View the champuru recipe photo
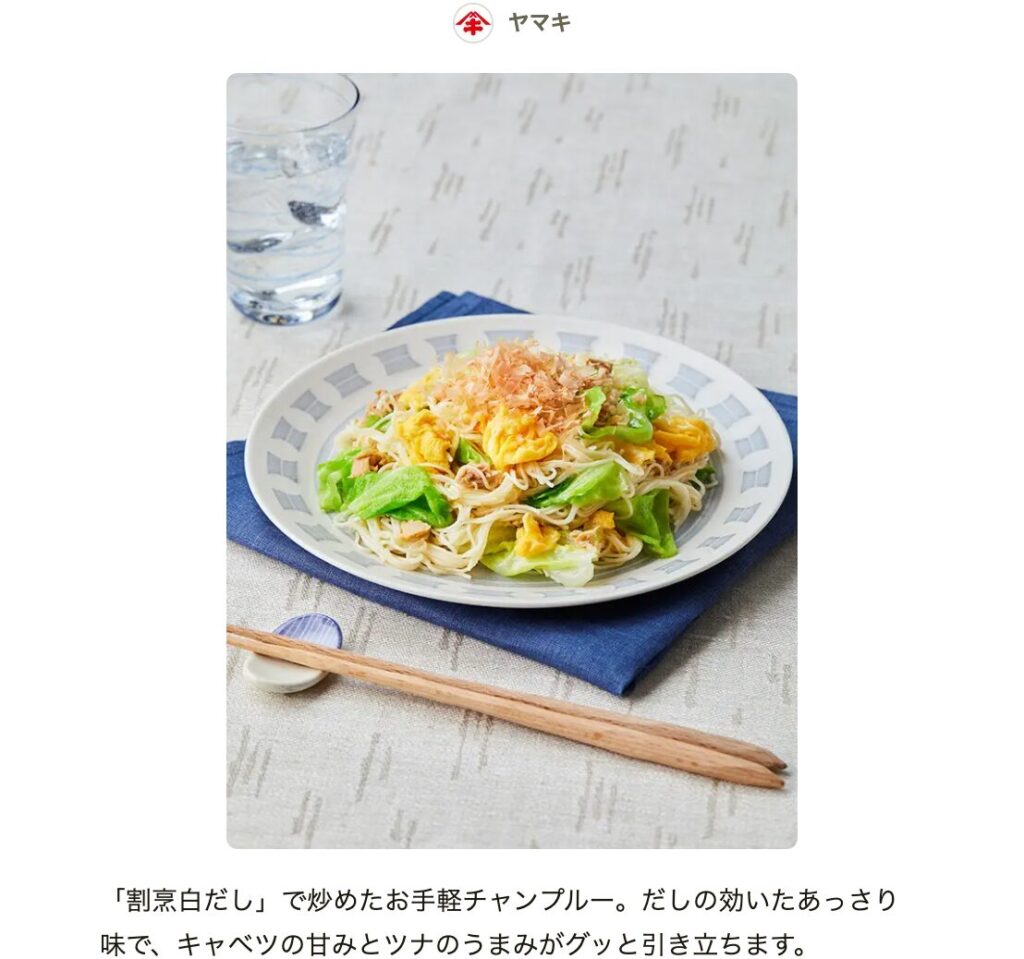Viewport: 1024px width, 959px height. click(x=511, y=460)
